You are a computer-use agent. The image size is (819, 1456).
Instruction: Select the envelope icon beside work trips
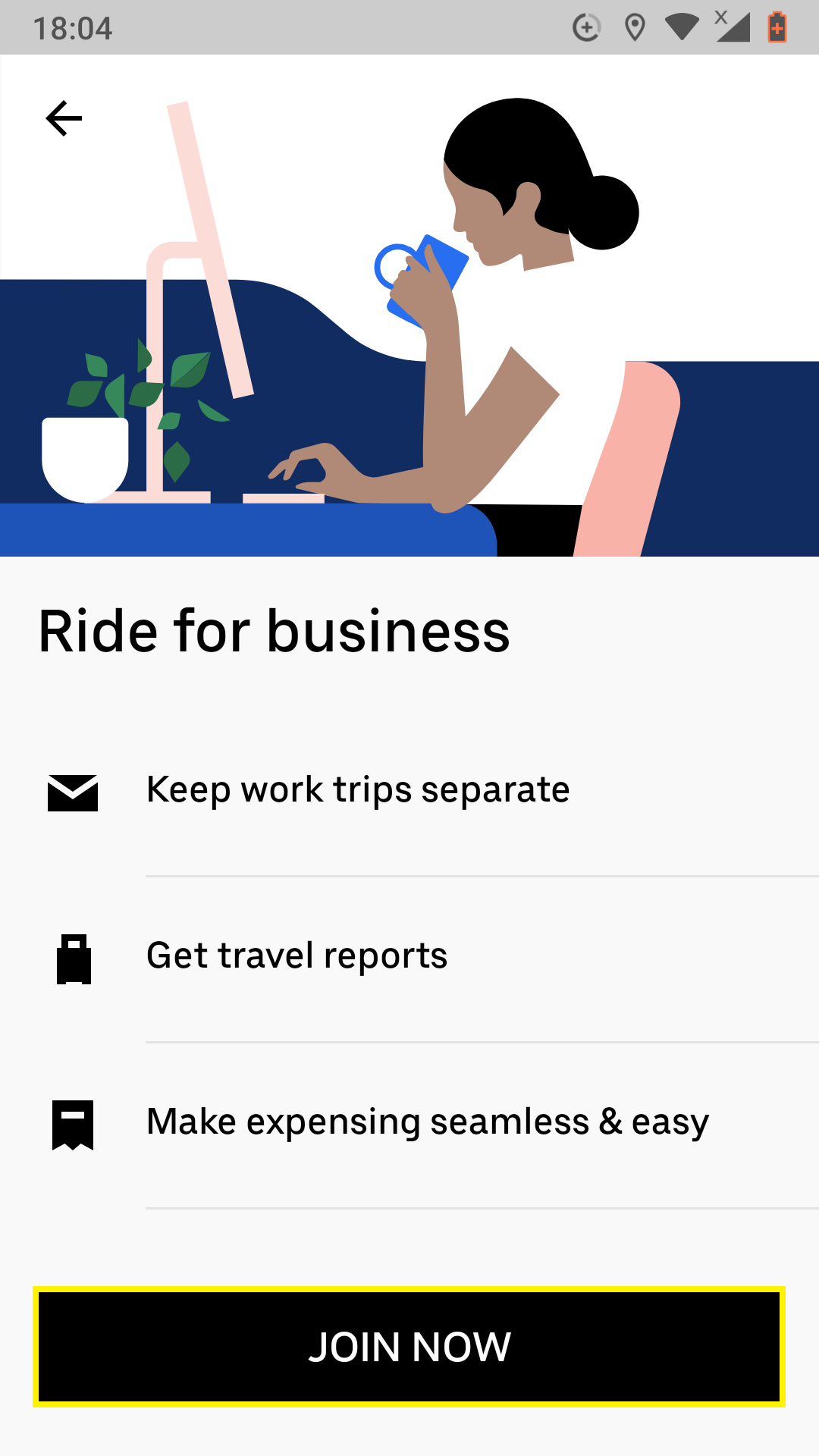(73, 792)
